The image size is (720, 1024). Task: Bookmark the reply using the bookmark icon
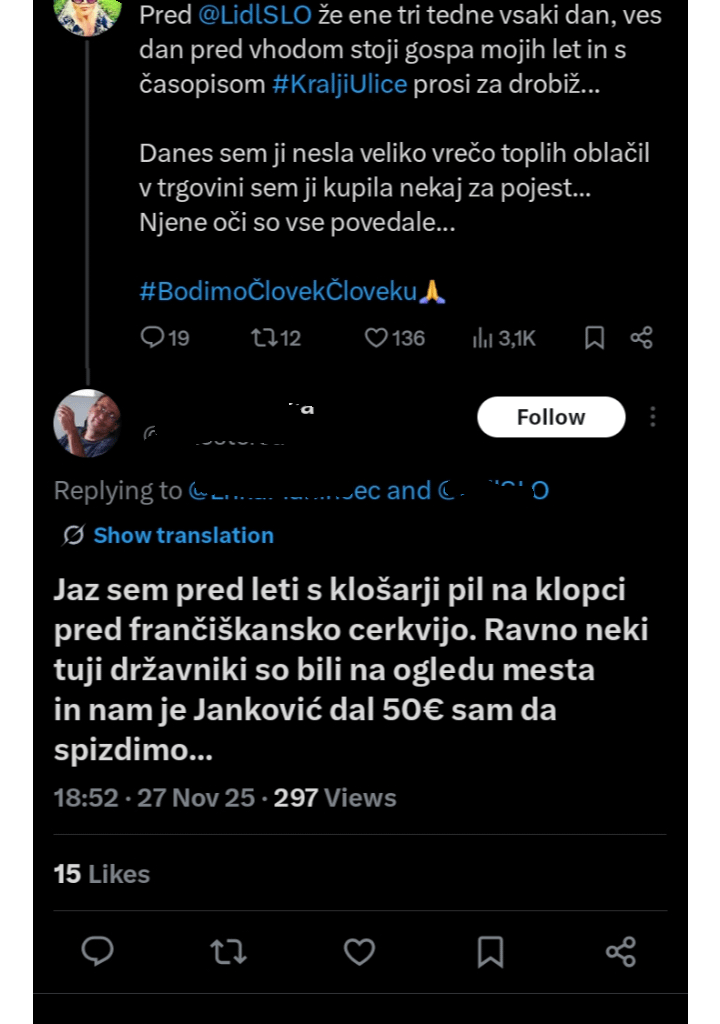click(x=489, y=952)
